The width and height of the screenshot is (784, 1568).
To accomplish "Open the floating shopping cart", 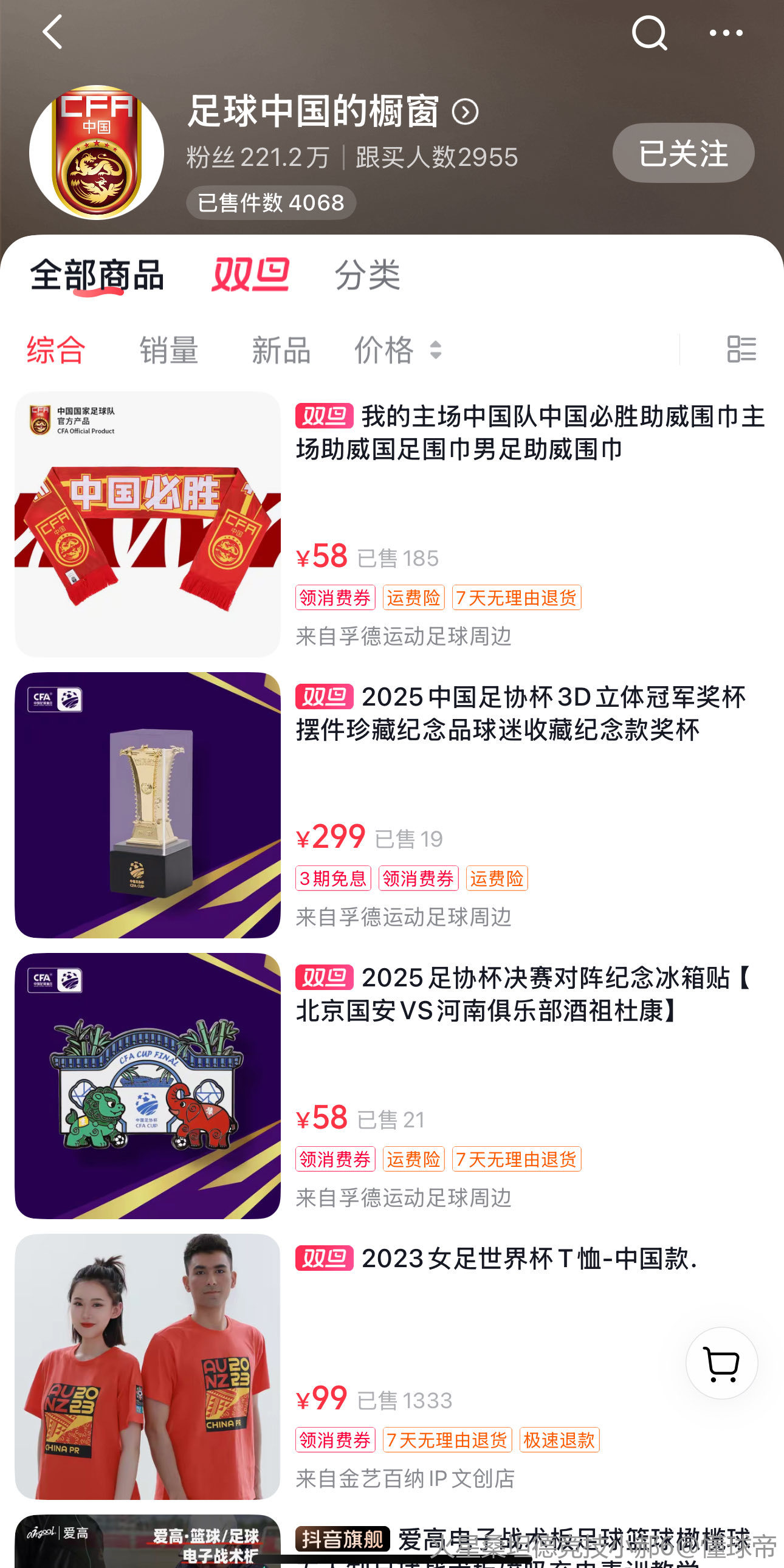I will (x=721, y=1363).
